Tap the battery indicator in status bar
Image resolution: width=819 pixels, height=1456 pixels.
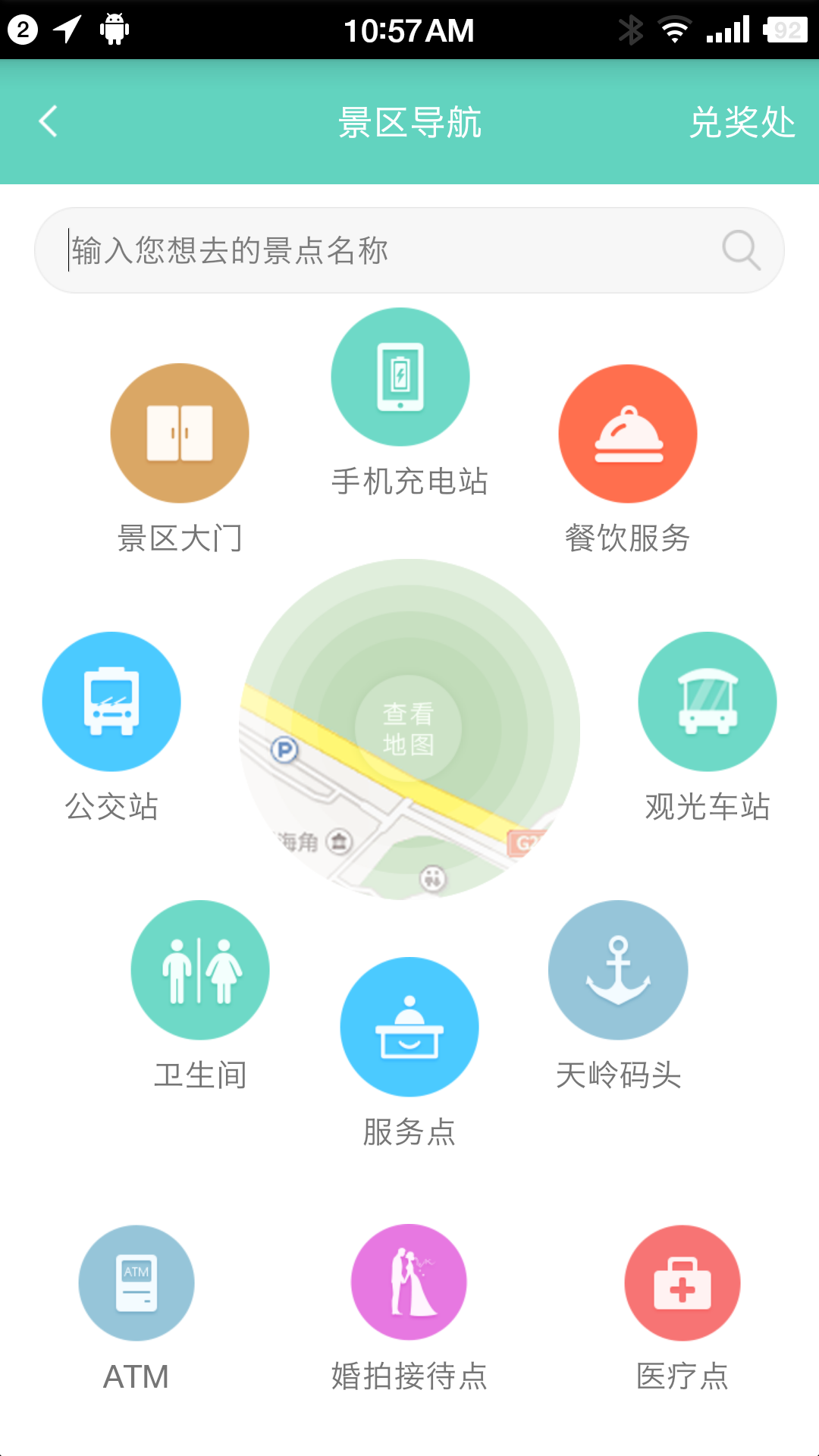pyautogui.click(x=787, y=29)
